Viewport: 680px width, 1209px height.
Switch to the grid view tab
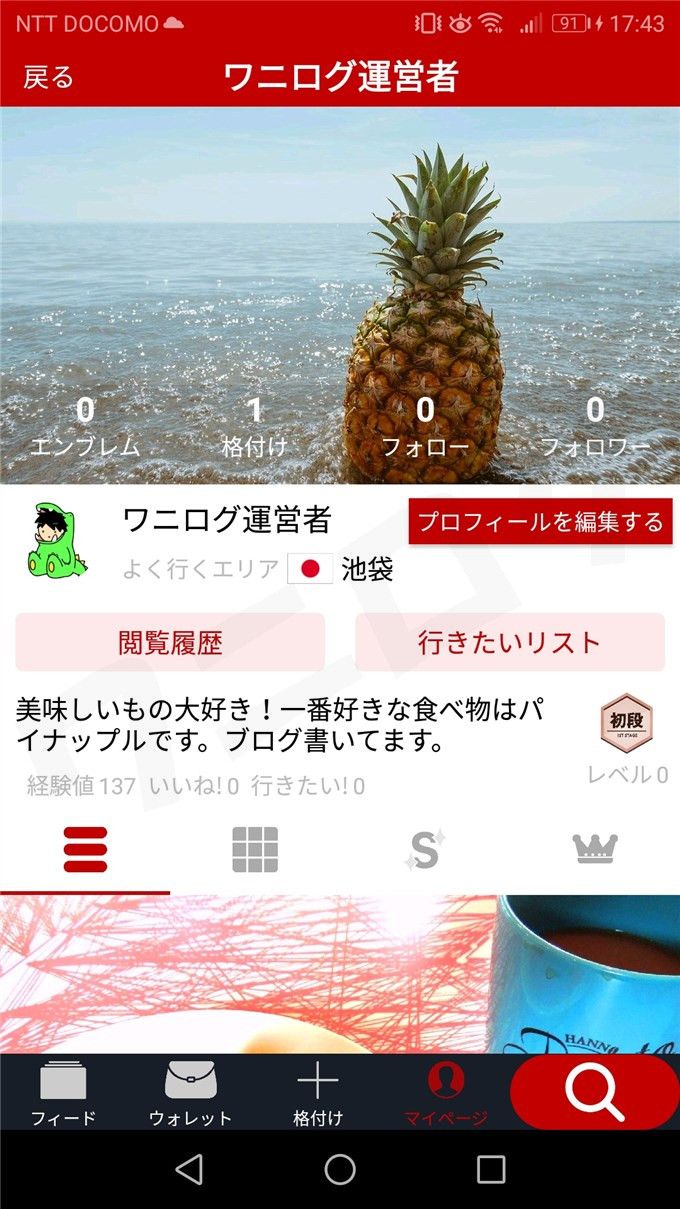pyautogui.click(x=255, y=850)
